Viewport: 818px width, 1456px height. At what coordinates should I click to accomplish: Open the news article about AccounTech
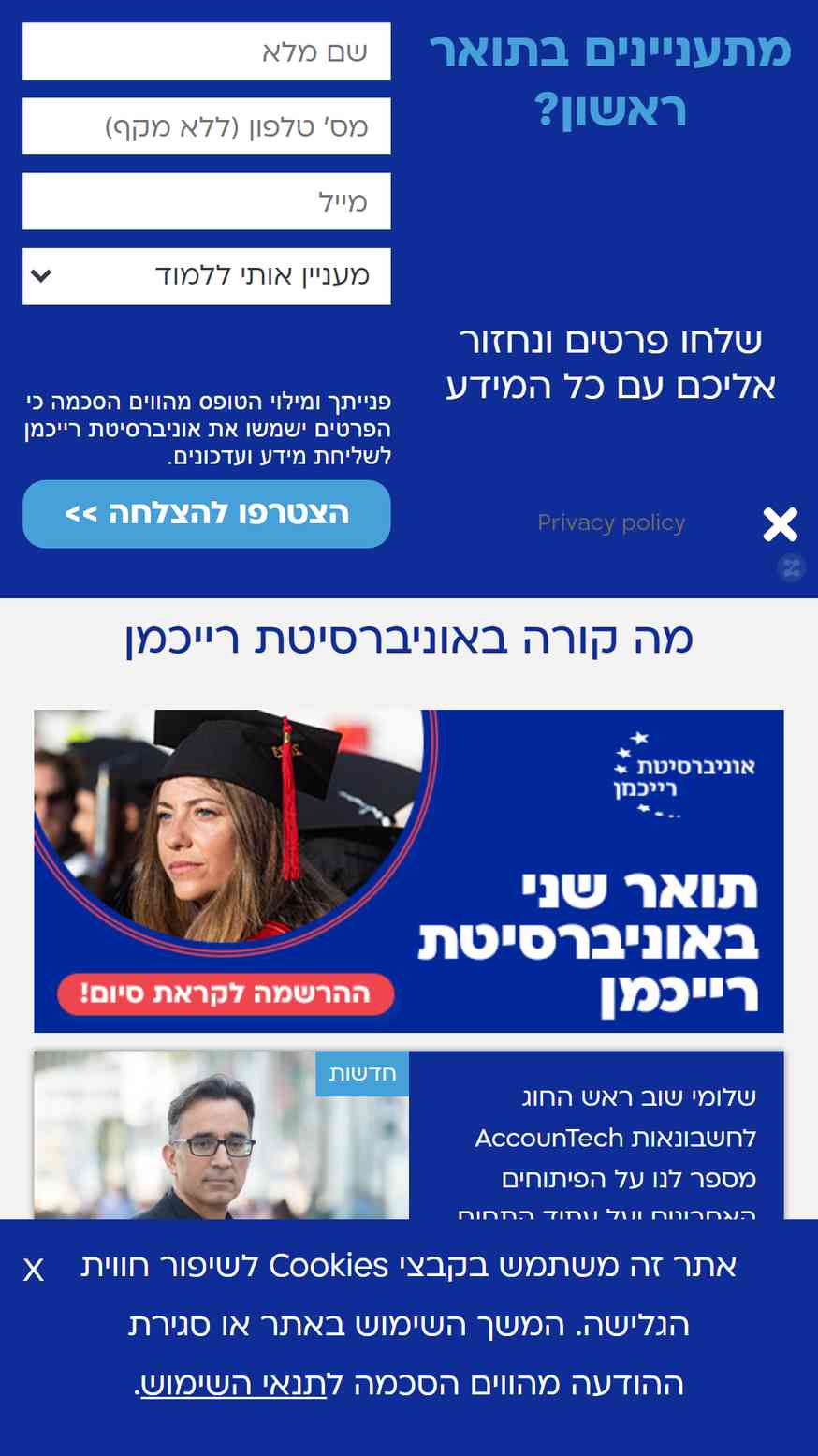click(x=409, y=1135)
